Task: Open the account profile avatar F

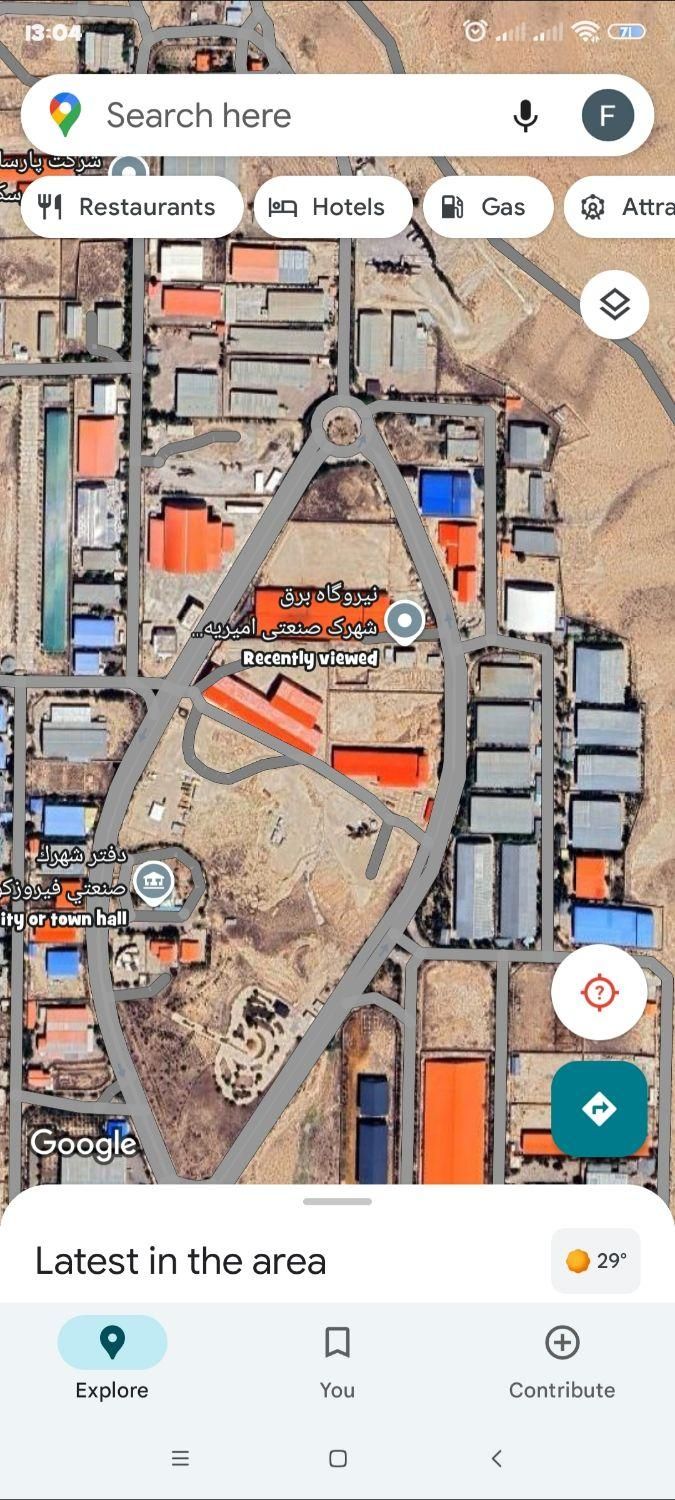Action: pyautogui.click(x=608, y=116)
